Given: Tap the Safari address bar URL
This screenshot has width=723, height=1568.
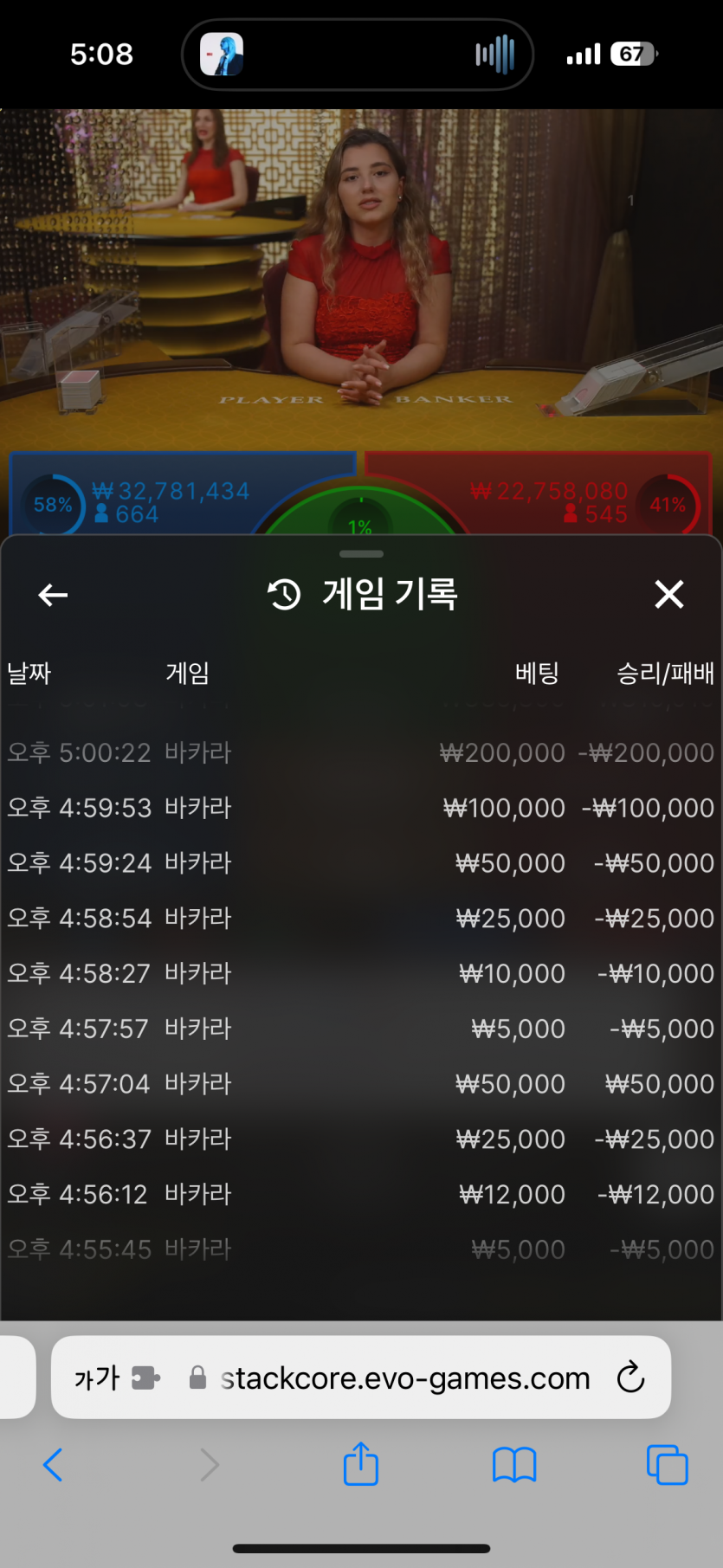Looking at the screenshot, I should tap(405, 1378).
